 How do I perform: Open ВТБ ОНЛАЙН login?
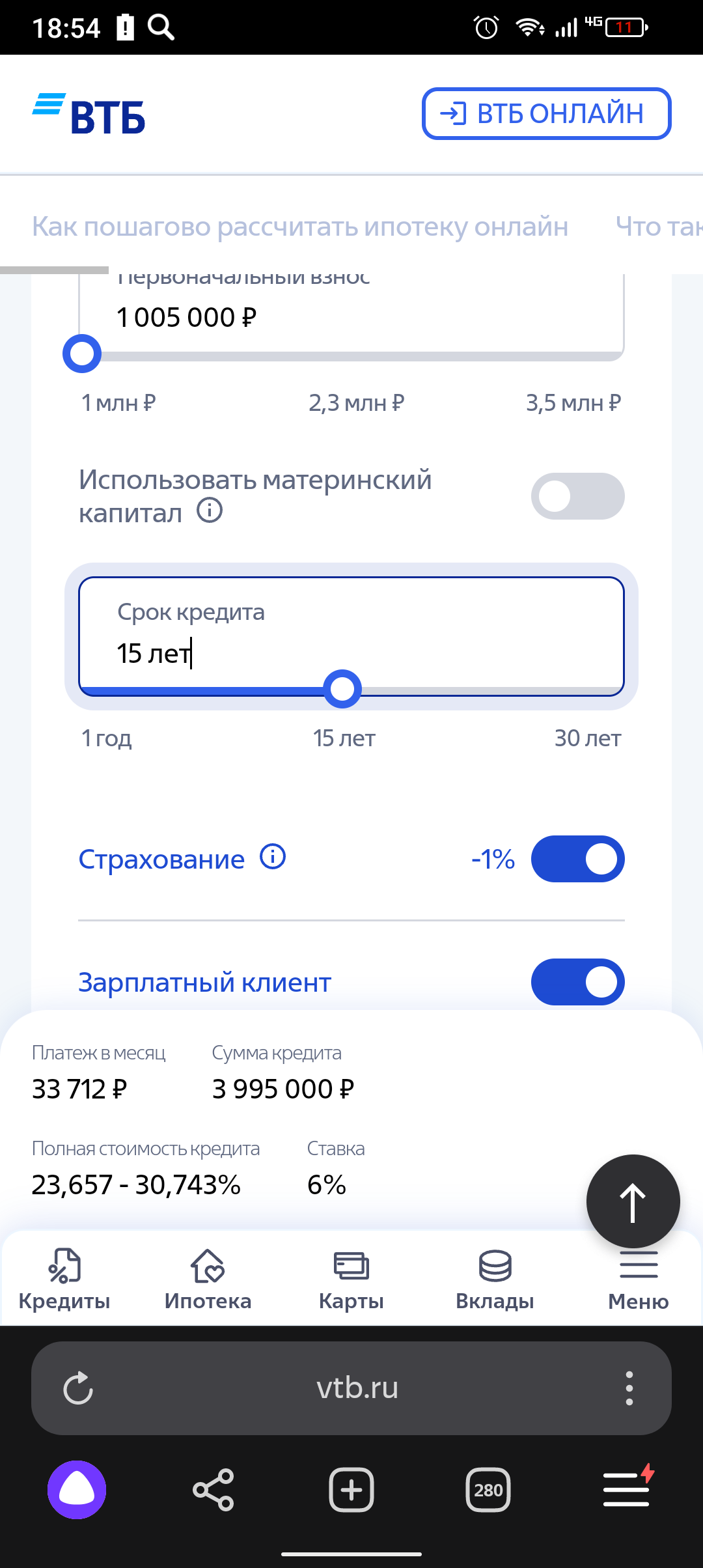546,114
